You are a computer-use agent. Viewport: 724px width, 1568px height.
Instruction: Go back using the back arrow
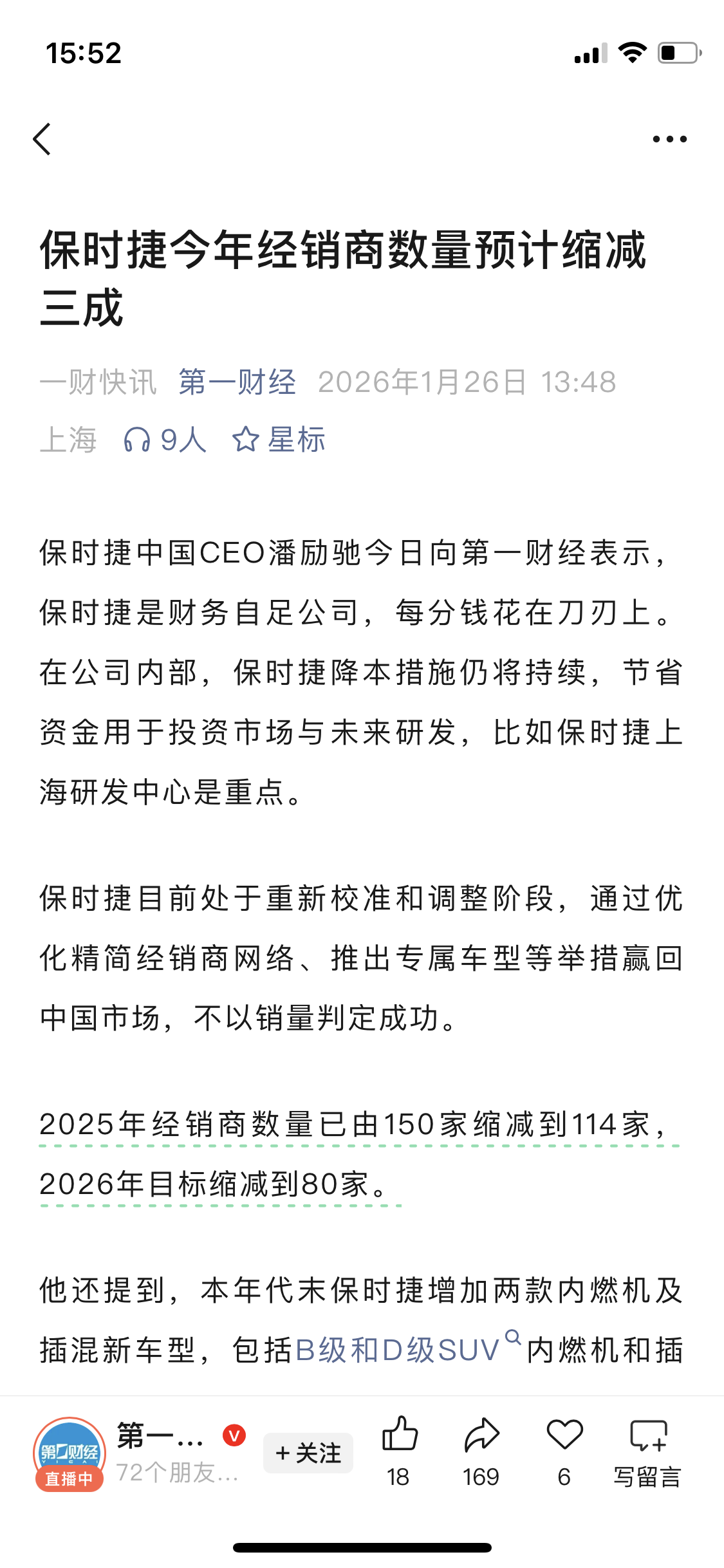tap(42, 139)
